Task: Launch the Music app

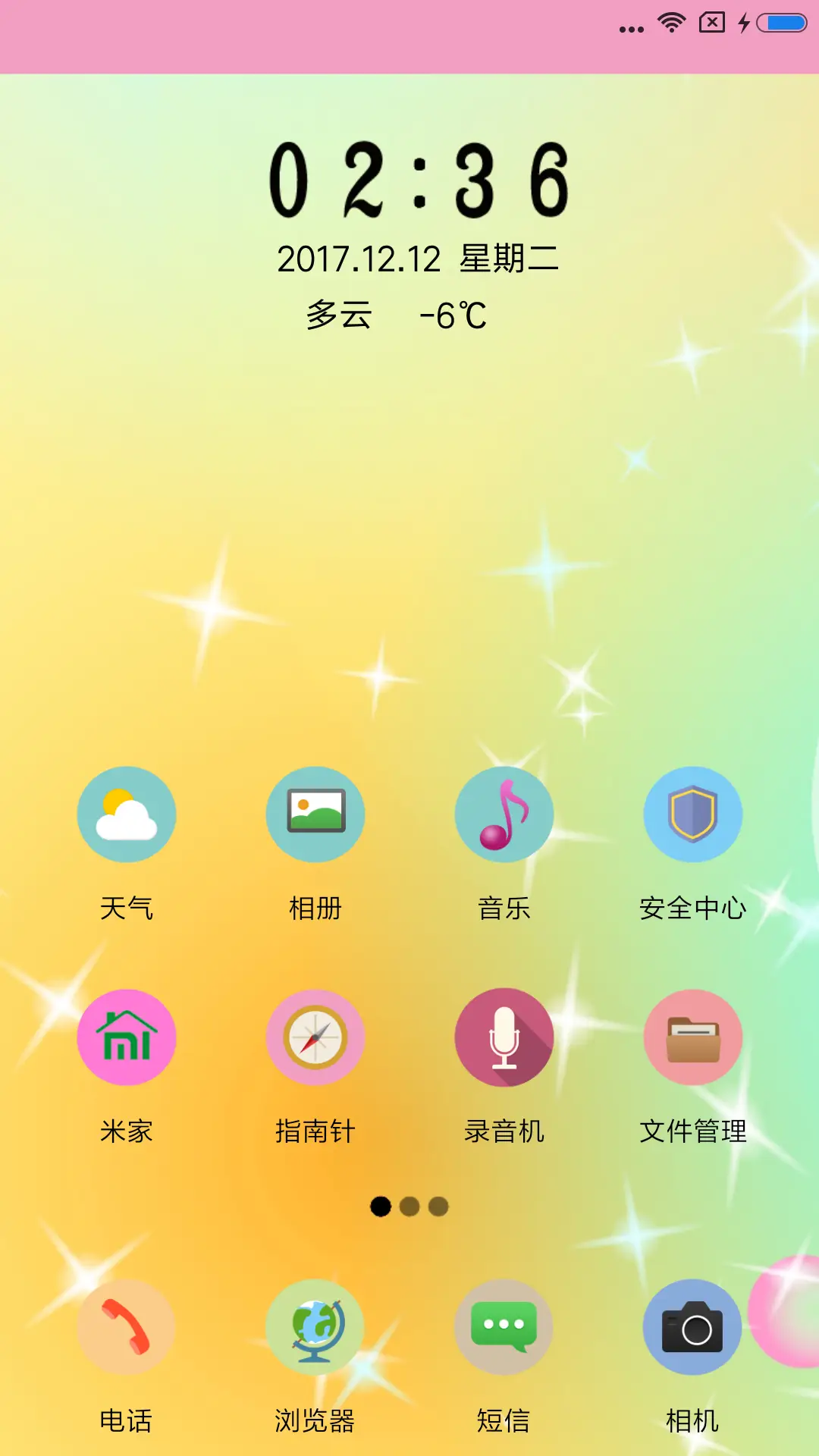Action: [x=504, y=814]
